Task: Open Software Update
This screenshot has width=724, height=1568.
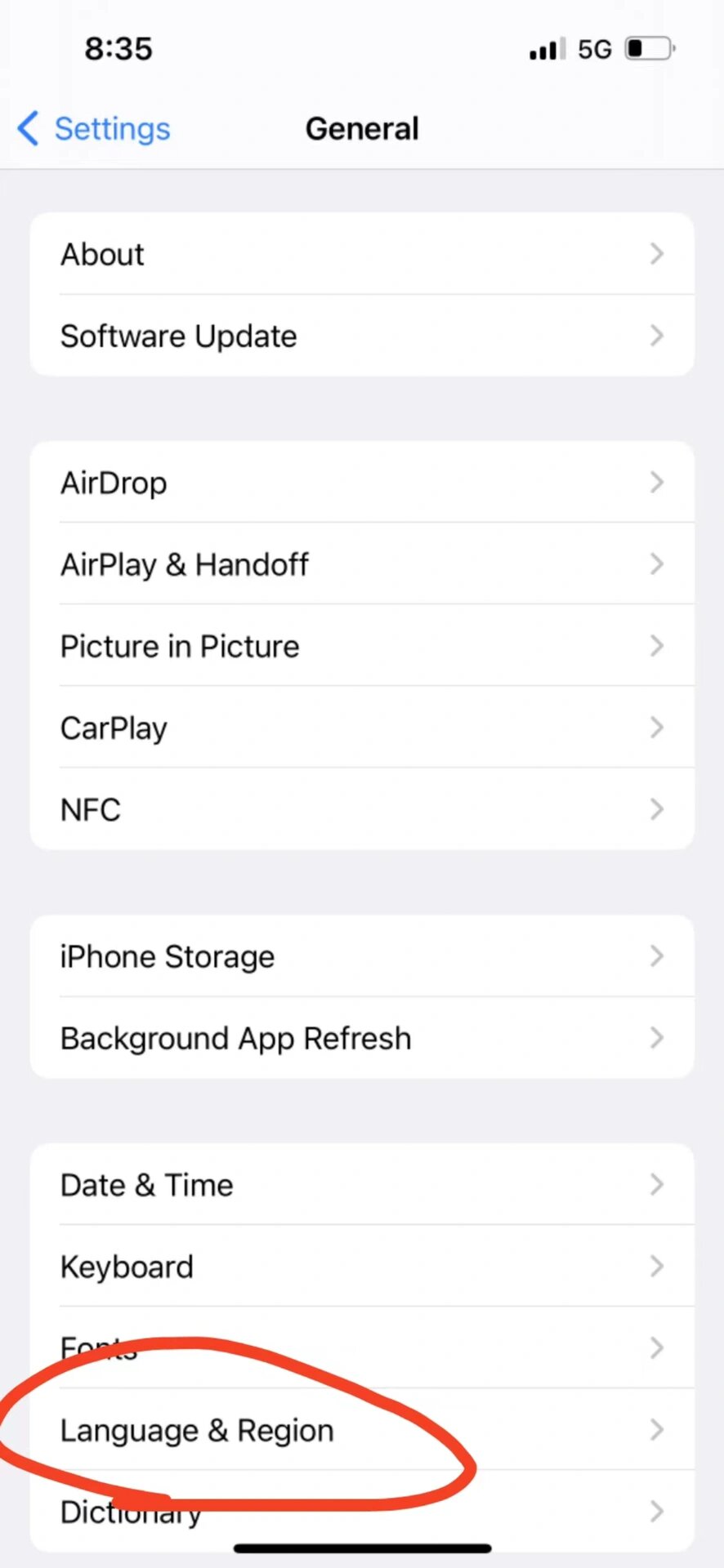Action: point(361,336)
